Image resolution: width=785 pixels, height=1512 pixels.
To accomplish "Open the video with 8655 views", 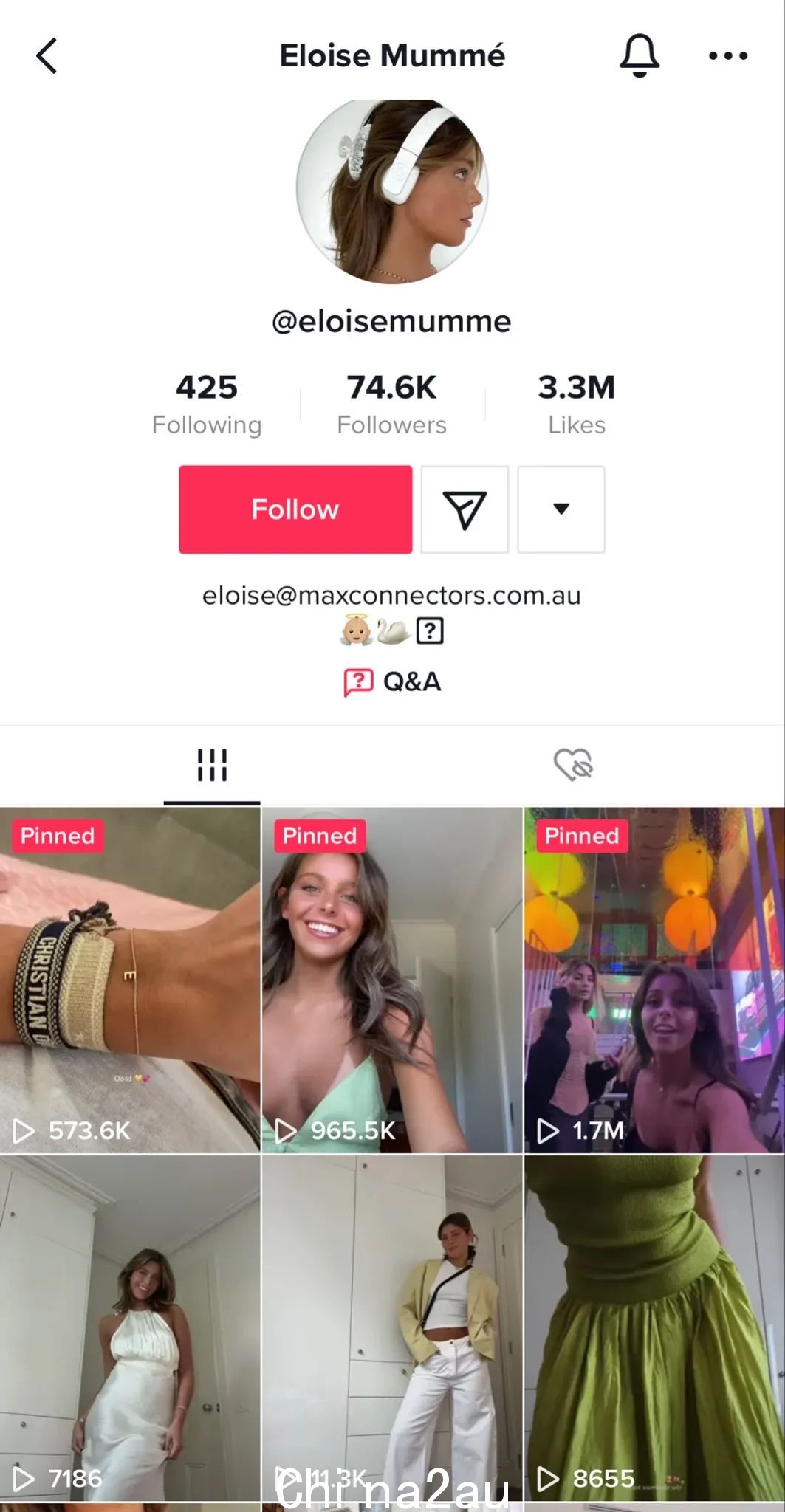I will point(654,1329).
